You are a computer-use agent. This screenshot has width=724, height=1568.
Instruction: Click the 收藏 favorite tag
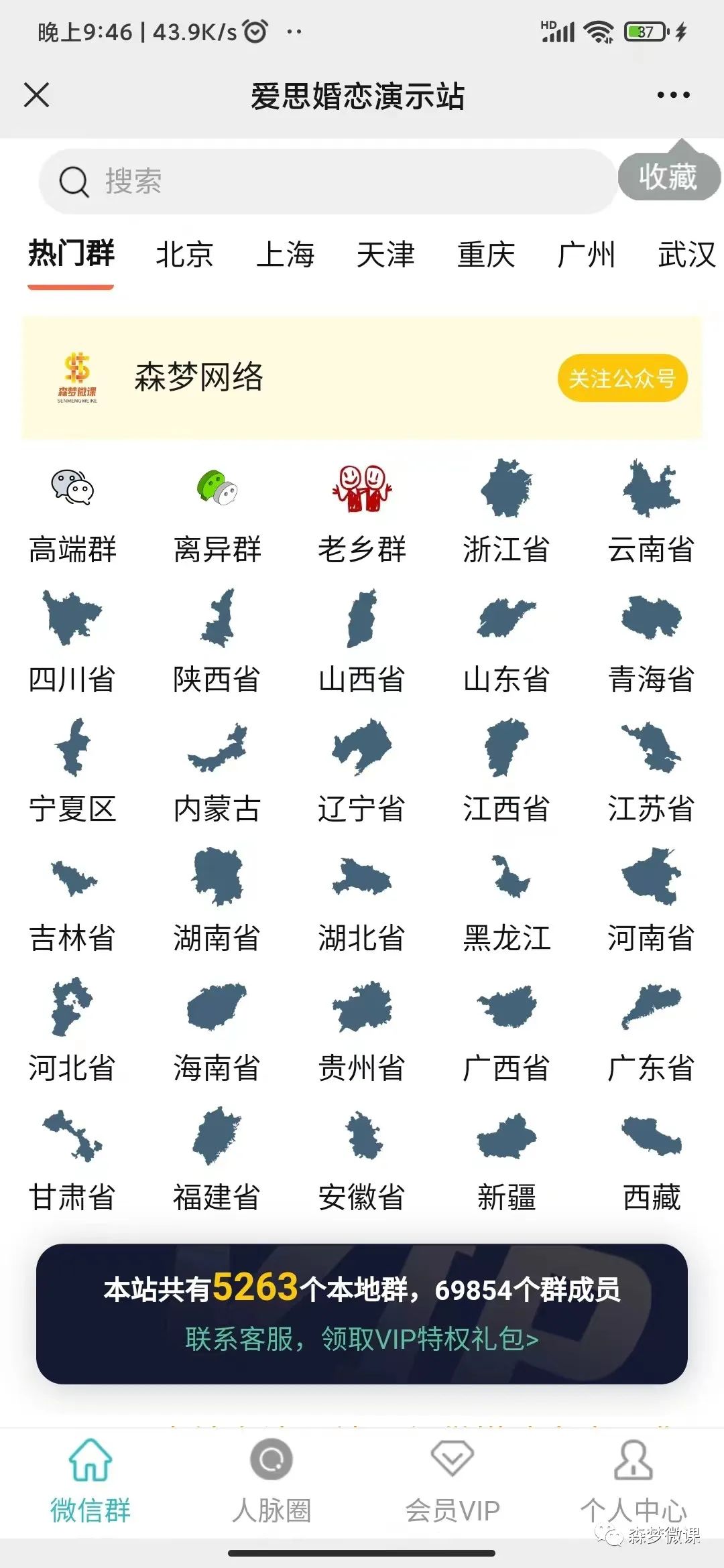point(668,176)
